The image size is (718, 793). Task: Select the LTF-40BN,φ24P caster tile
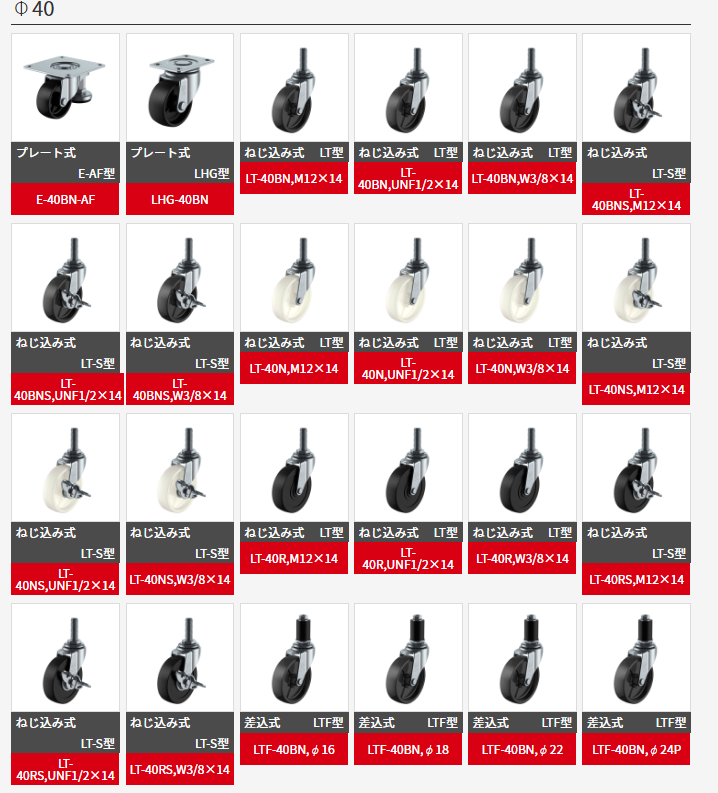[x=636, y=660]
